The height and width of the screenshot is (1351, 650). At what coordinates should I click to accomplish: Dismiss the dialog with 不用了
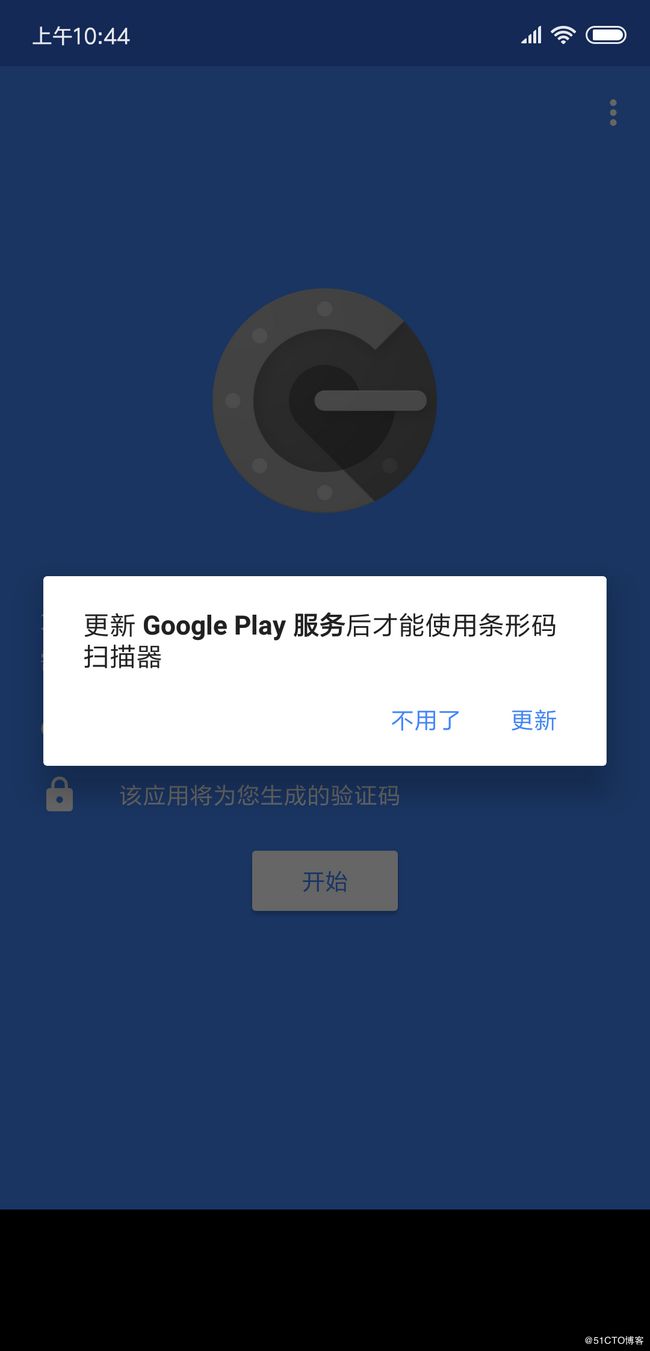425,720
